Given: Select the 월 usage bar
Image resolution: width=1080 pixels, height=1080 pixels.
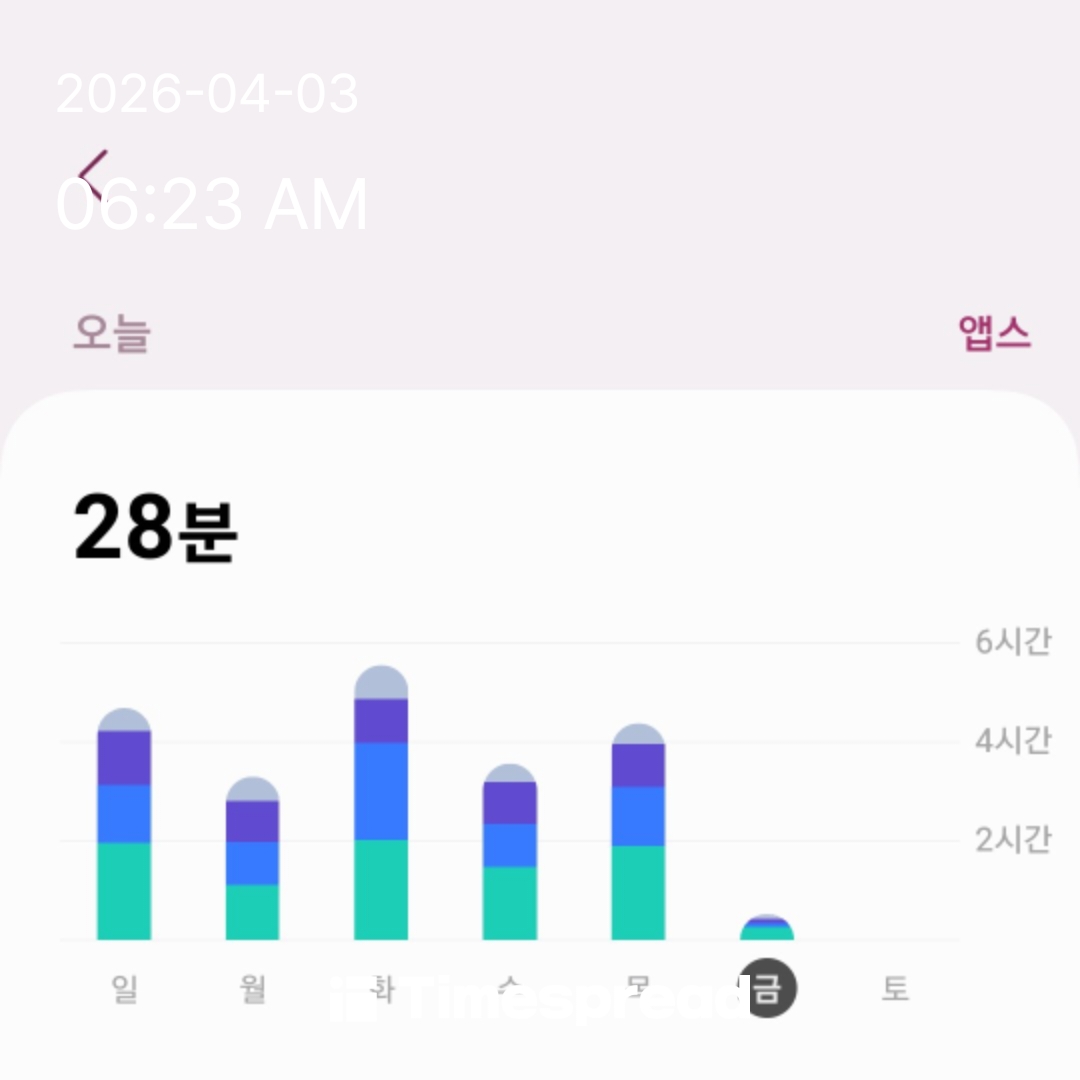Looking at the screenshot, I should [x=252, y=860].
